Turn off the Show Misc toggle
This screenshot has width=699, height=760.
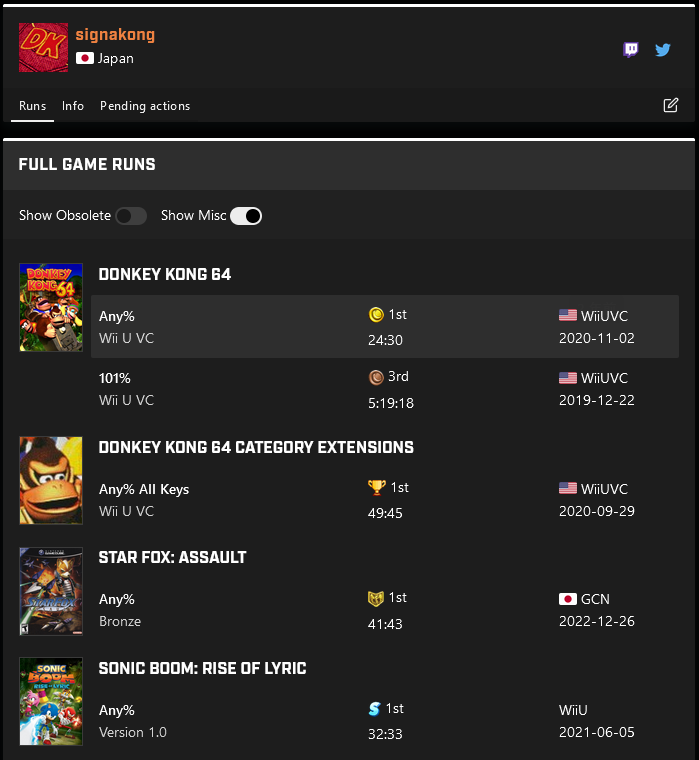(246, 216)
